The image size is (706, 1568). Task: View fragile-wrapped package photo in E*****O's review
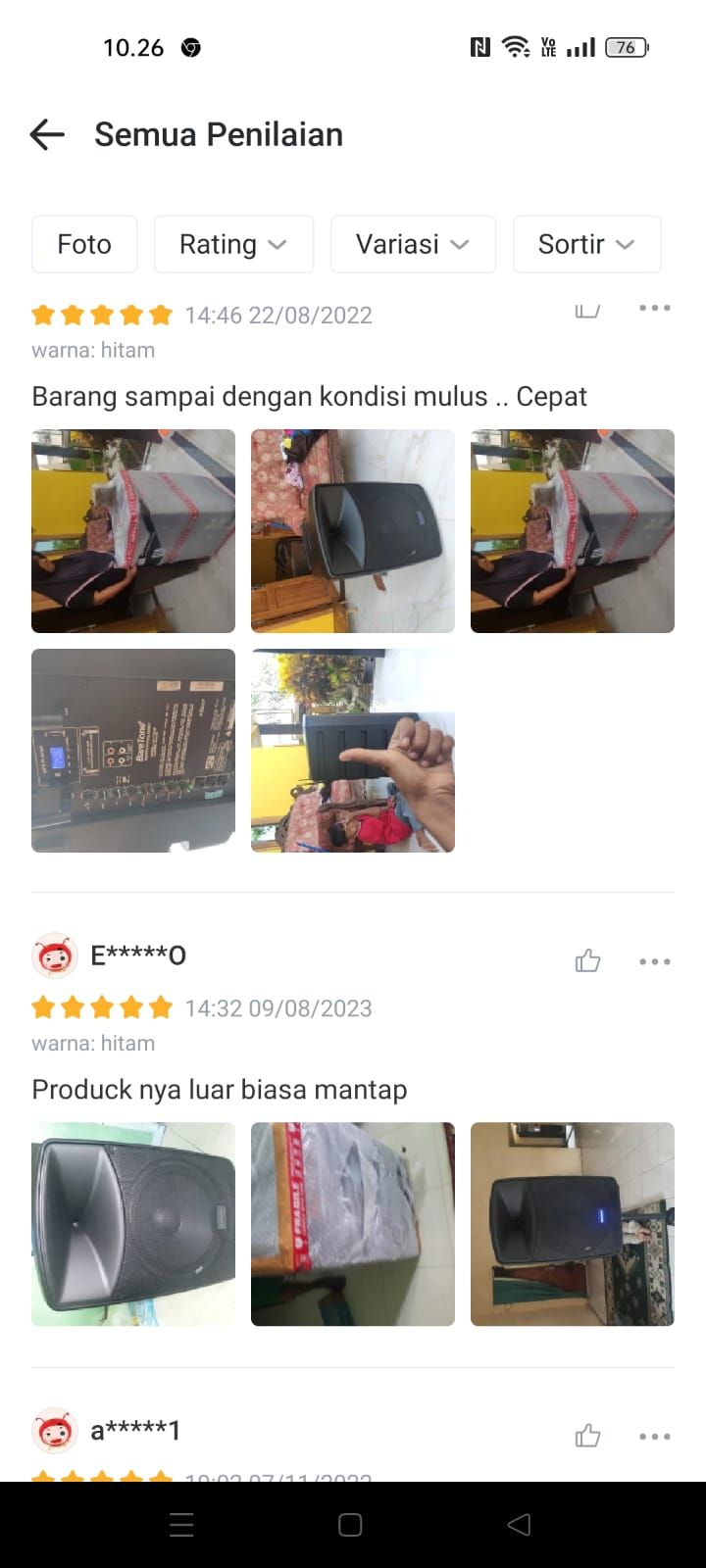tap(353, 1224)
